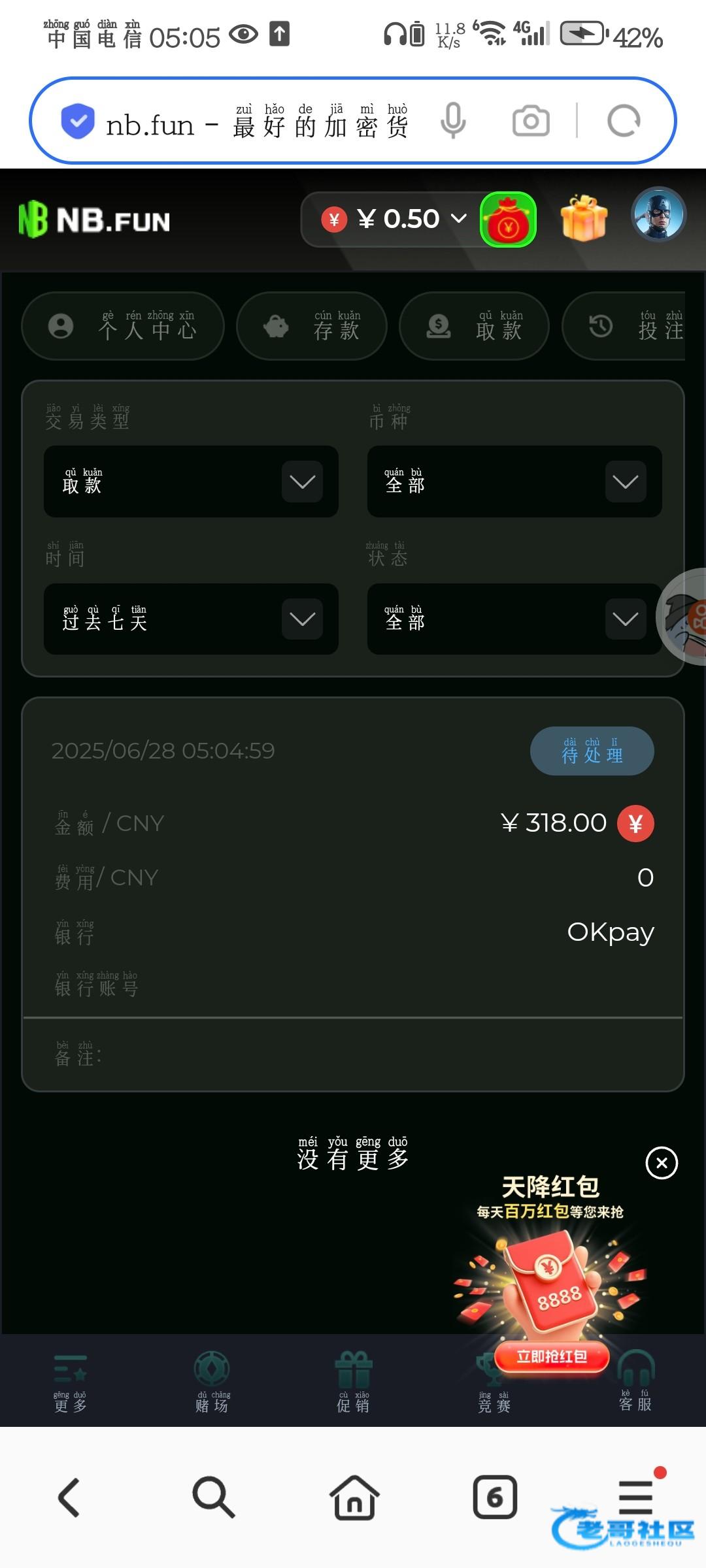Tap the red envelope icon in header

tap(508, 220)
